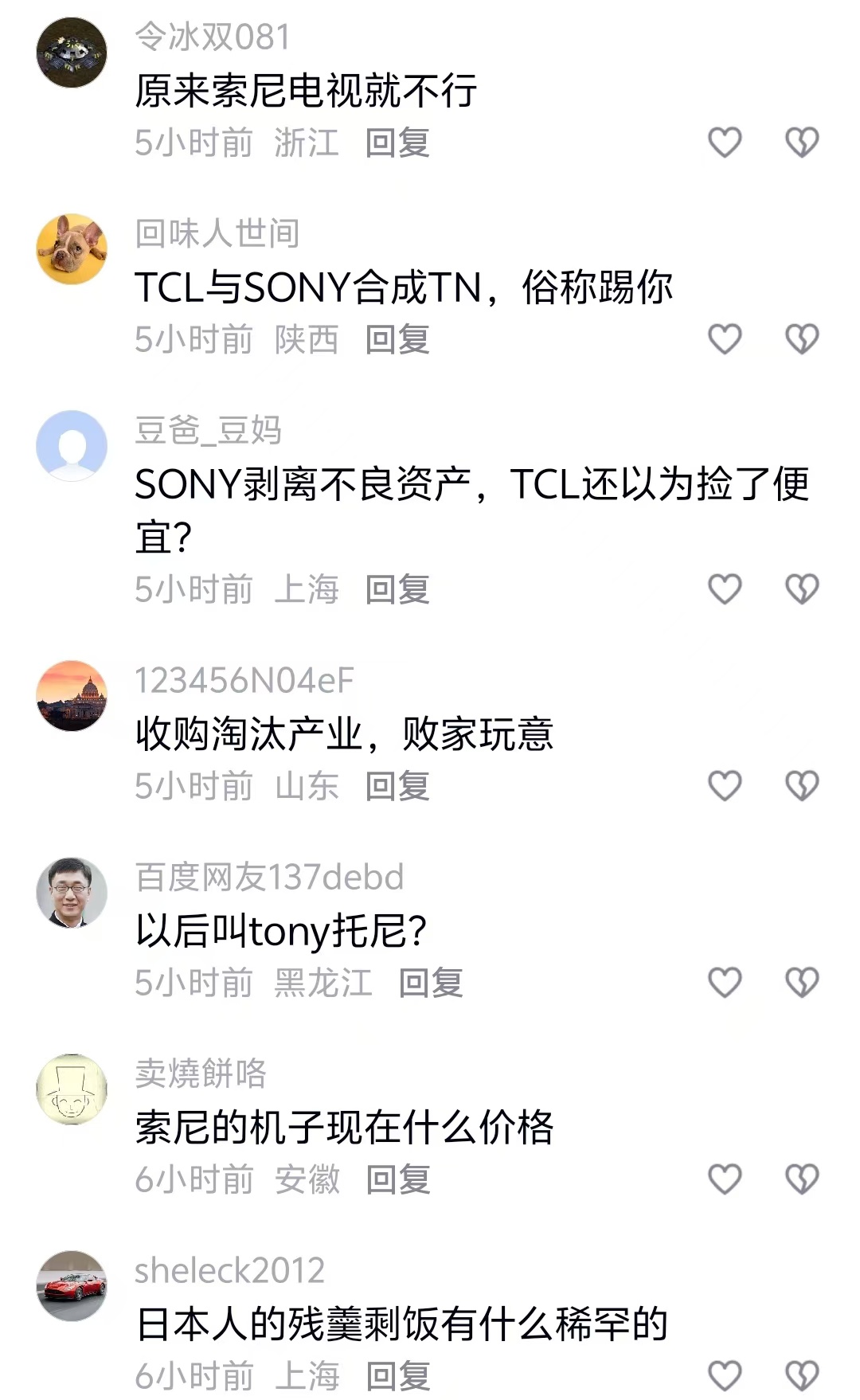Reply to 豆爸_豆妈's comment
The image size is (860, 1400).
point(397,590)
